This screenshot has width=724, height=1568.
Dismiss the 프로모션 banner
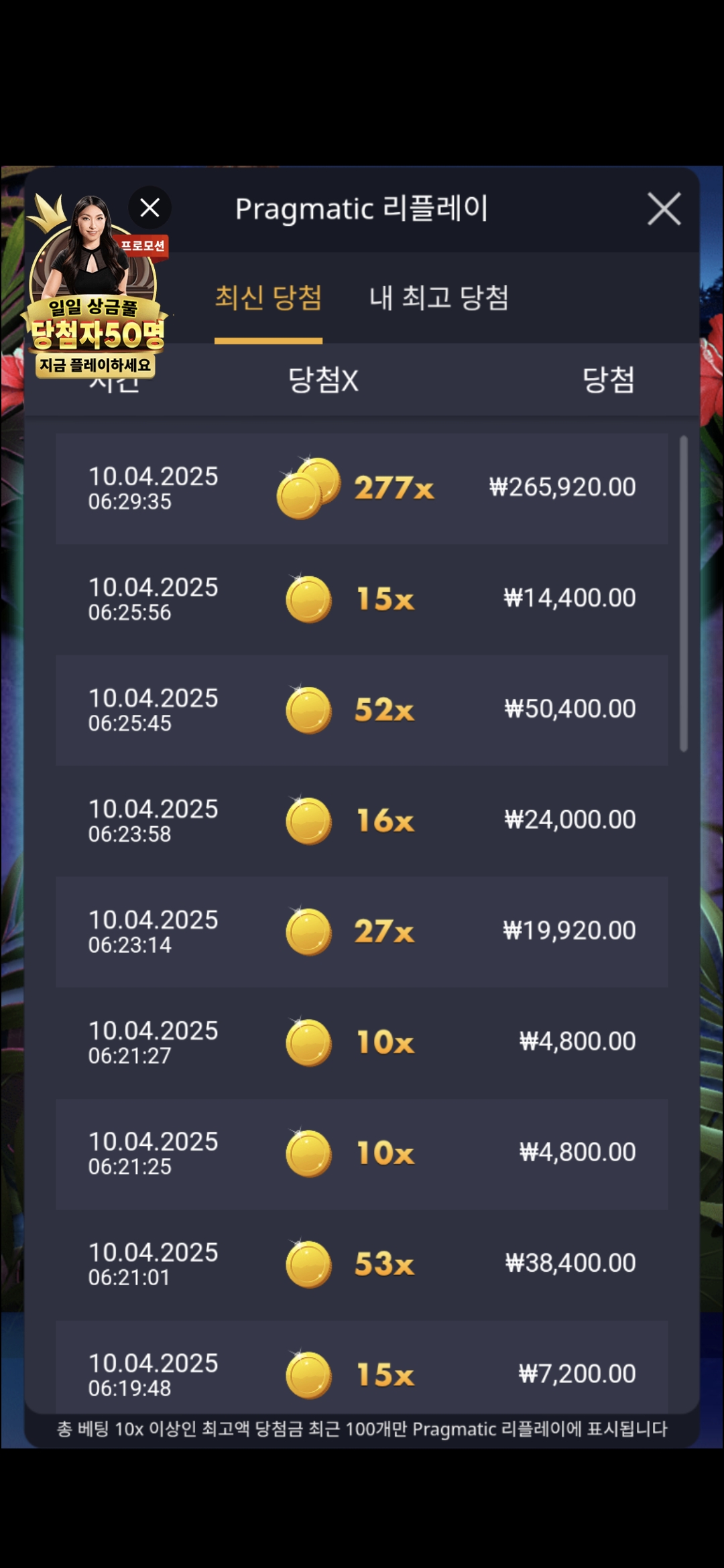(149, 208)
